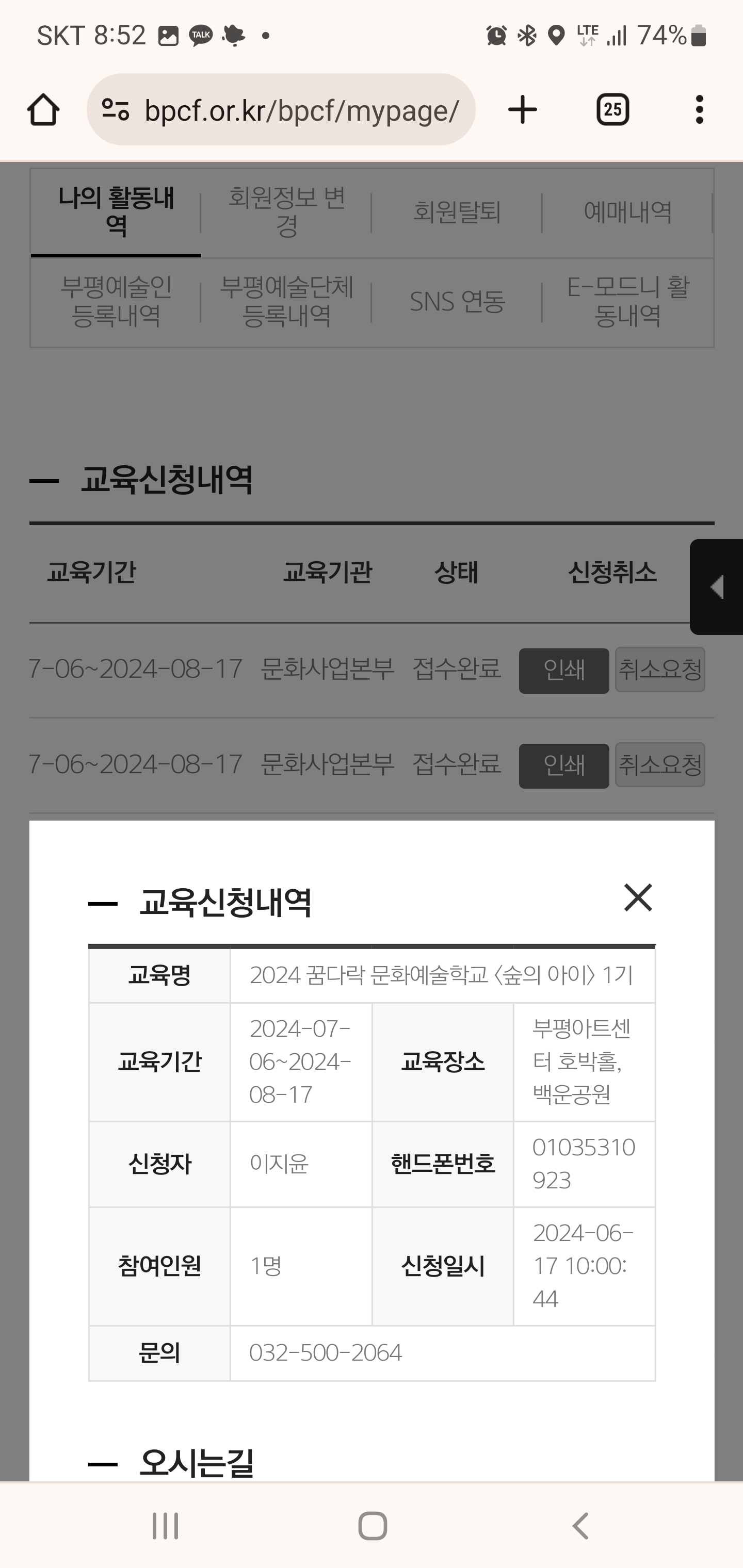Open a new browser tab
The height and width of the screenshot is (1568, 743).
(x=523, y=109)
